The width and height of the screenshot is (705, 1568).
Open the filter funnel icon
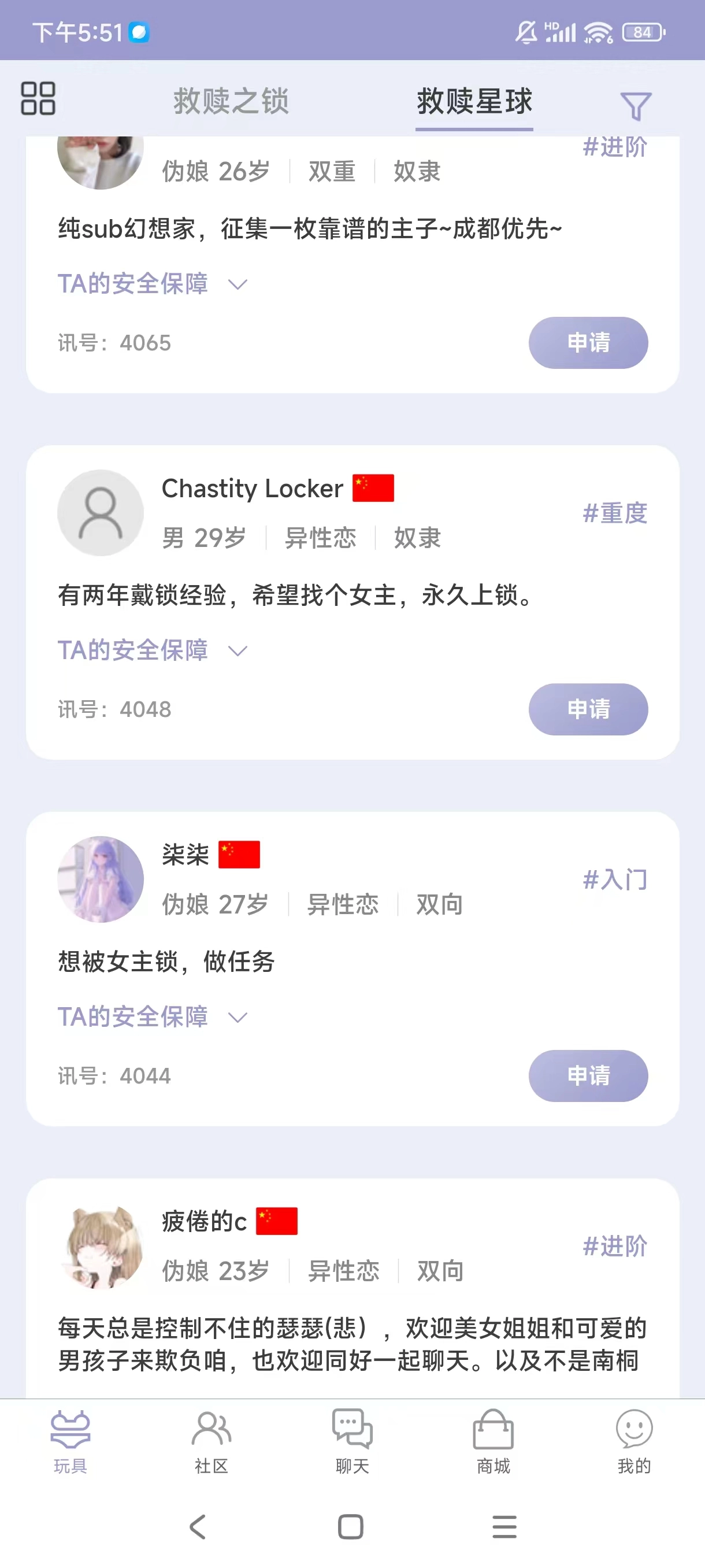[635, 106]
